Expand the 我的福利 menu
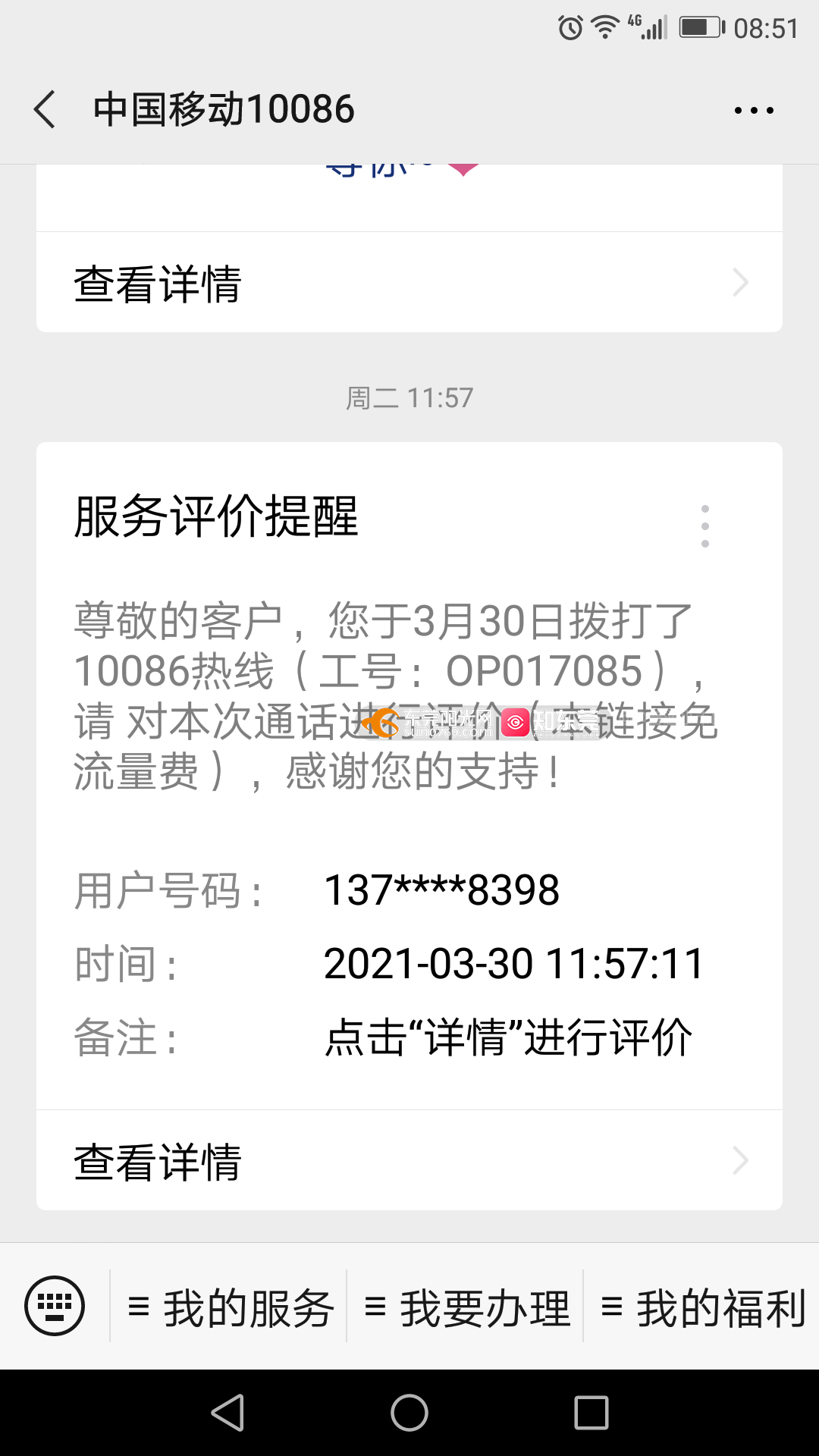The height and width of the screenshot is (1456, 819). (x=702, y=1307)
